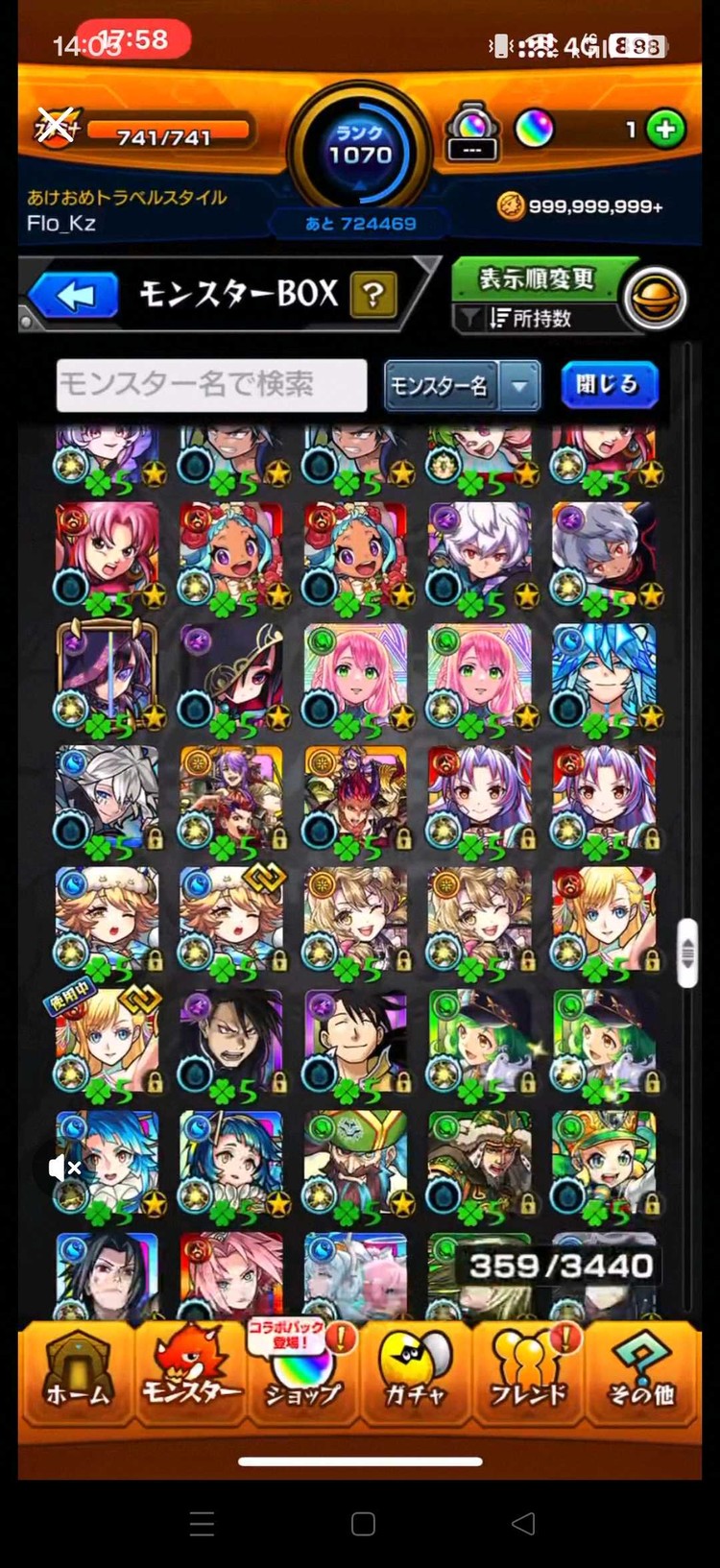
Task: Open the ショップ tab
Action: click(302, 1373)
